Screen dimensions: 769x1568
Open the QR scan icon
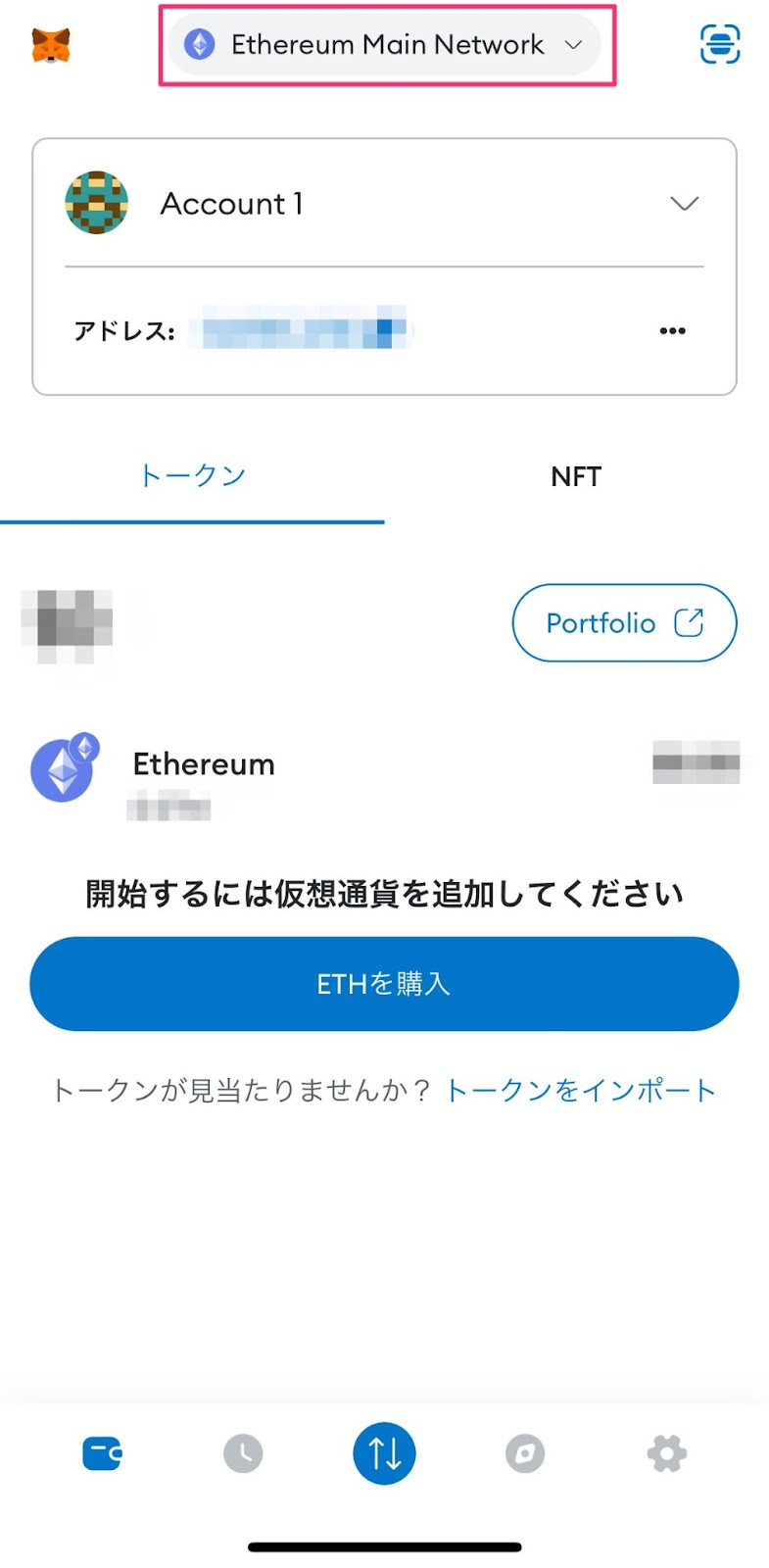point(719,44)
